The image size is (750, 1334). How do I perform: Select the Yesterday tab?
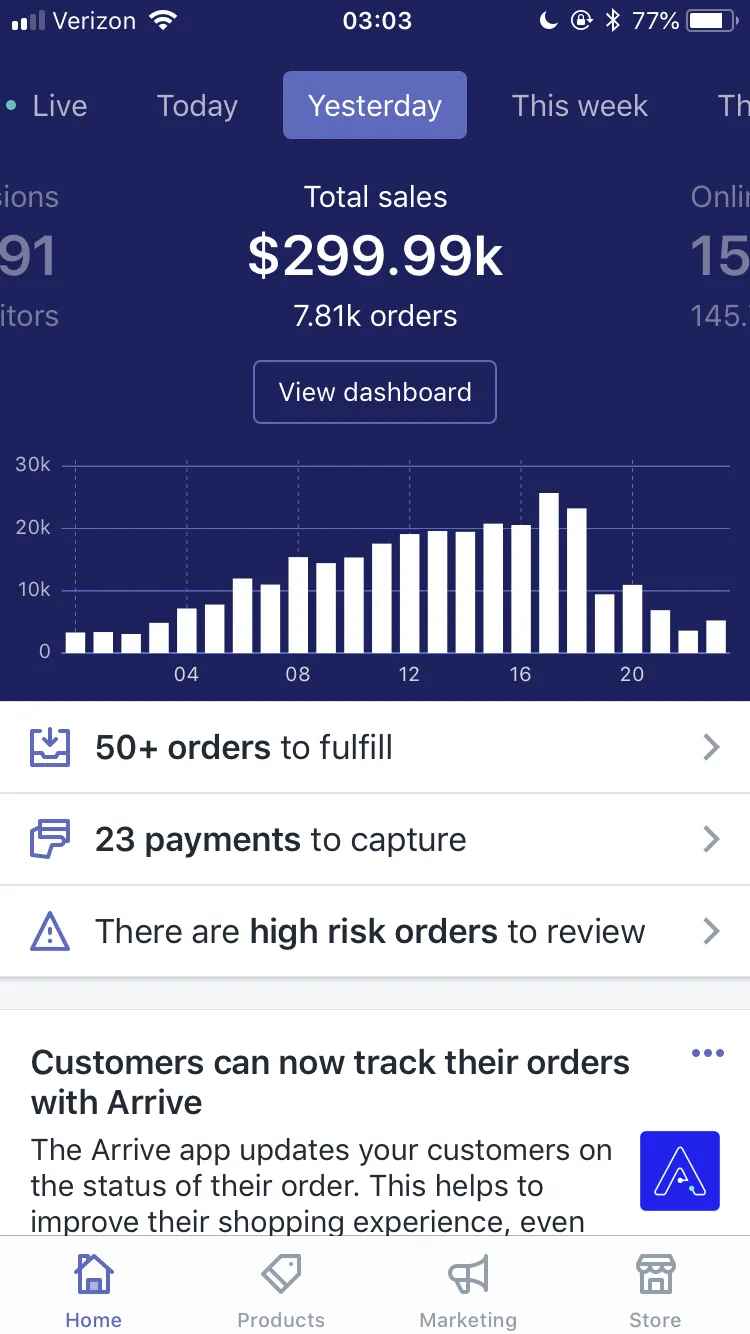click(375, 105)
